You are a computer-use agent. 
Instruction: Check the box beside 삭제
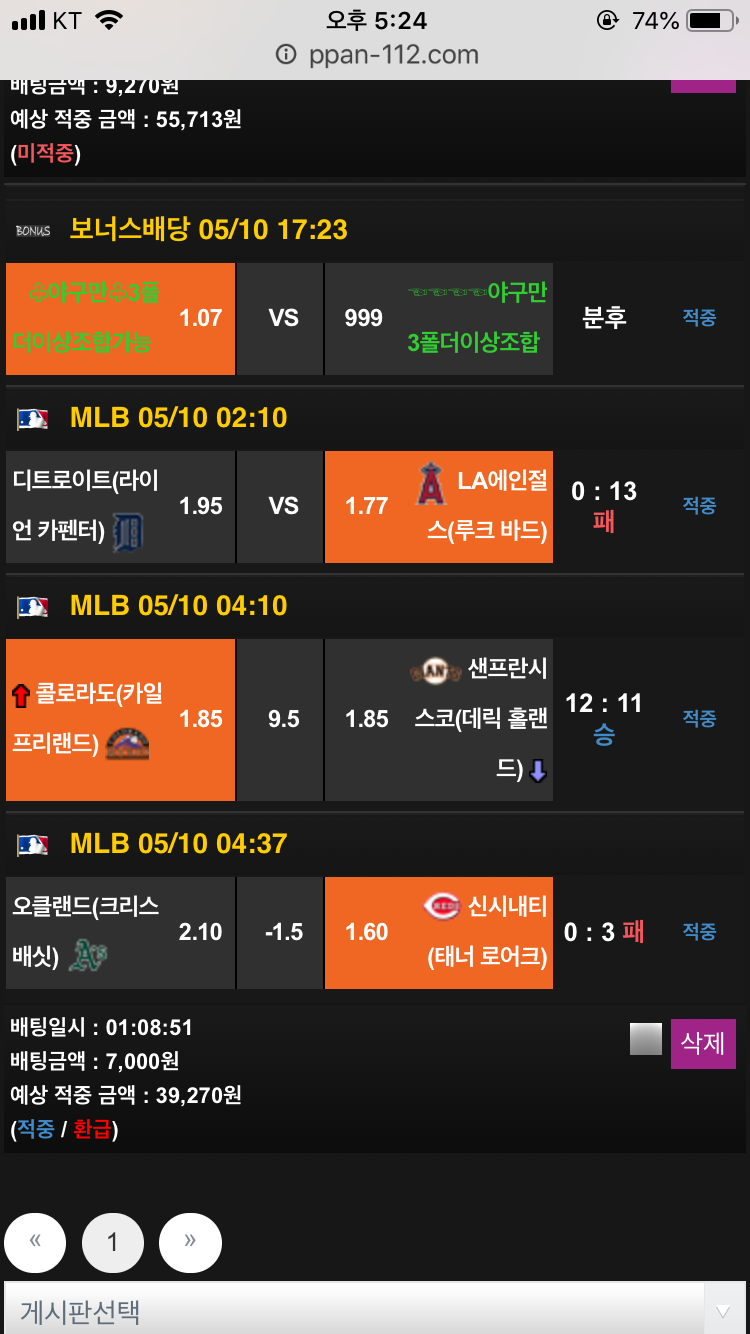coord(645,1040)
